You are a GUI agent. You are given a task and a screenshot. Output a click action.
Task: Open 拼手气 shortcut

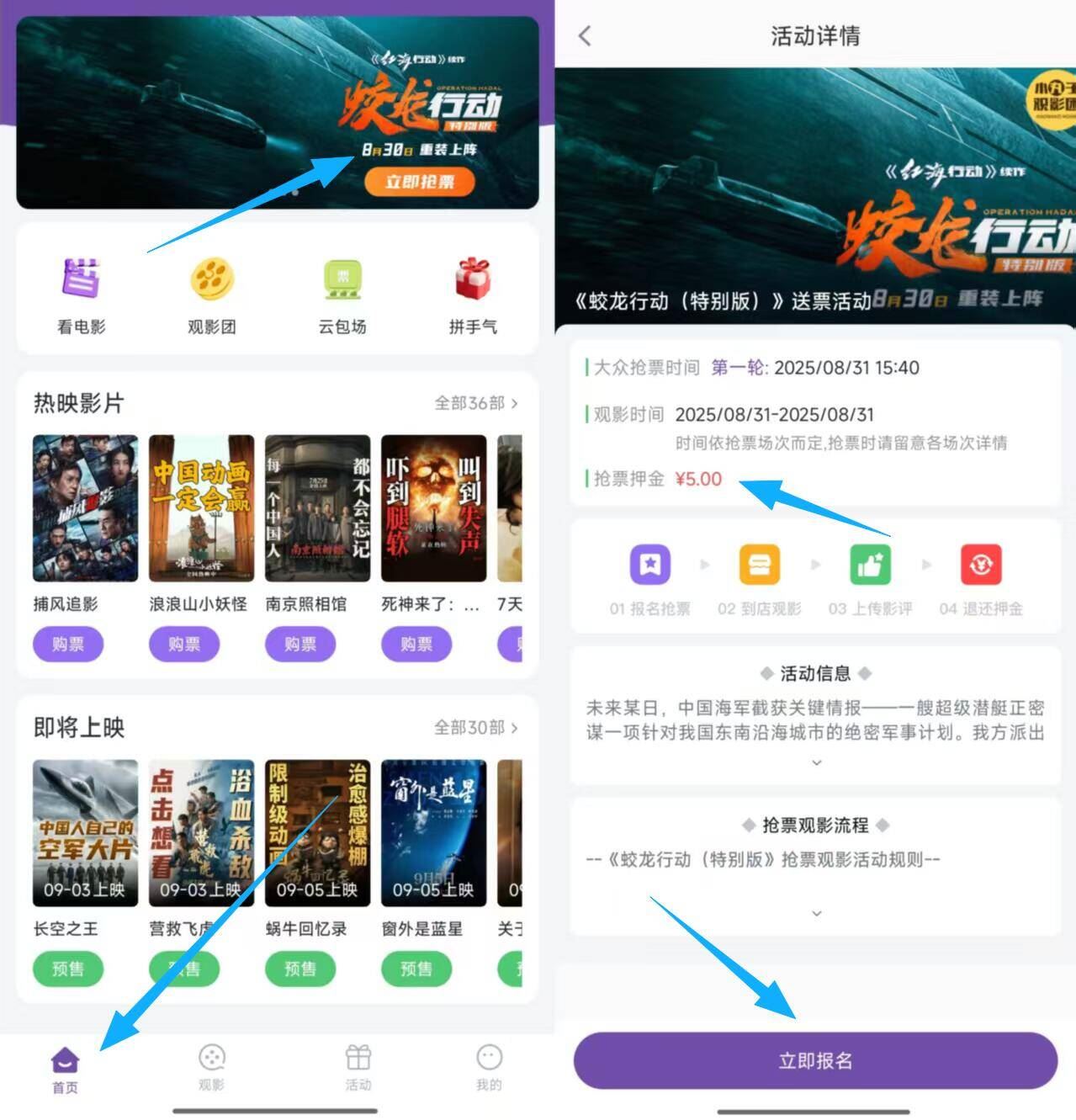coord(472,295)
